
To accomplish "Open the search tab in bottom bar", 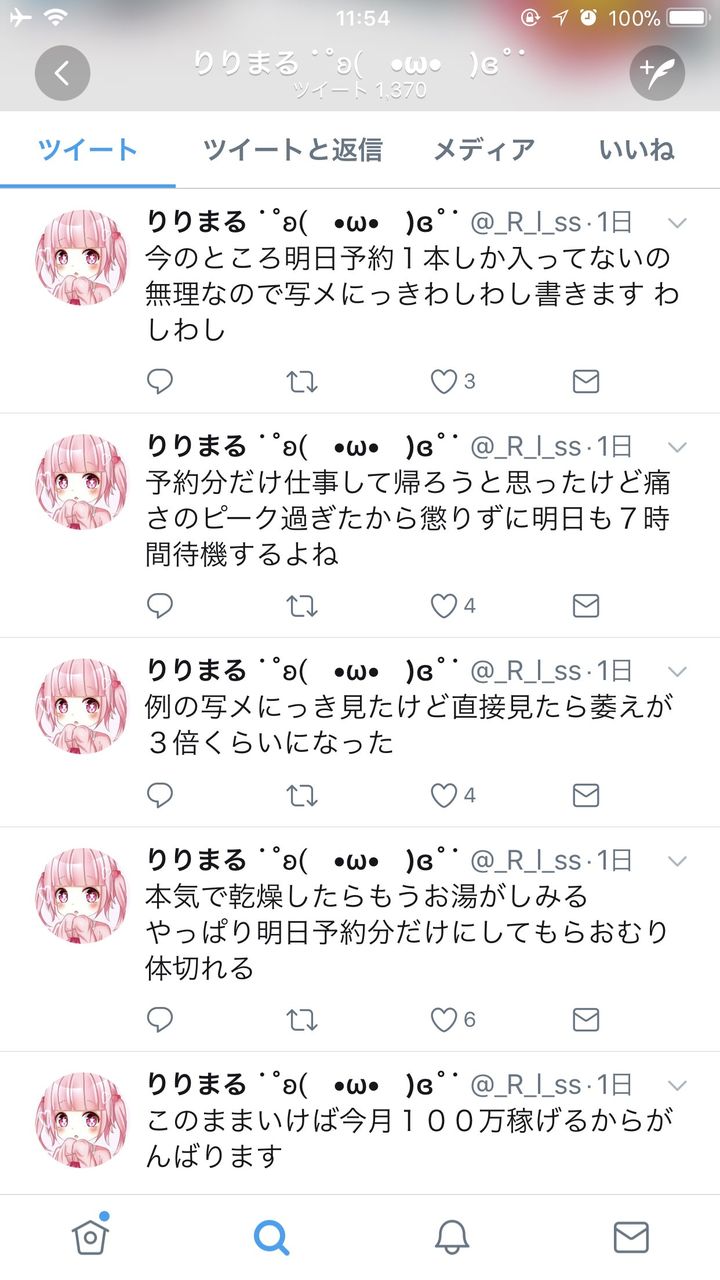I will pyautogui.click(x=271, y=1238).
